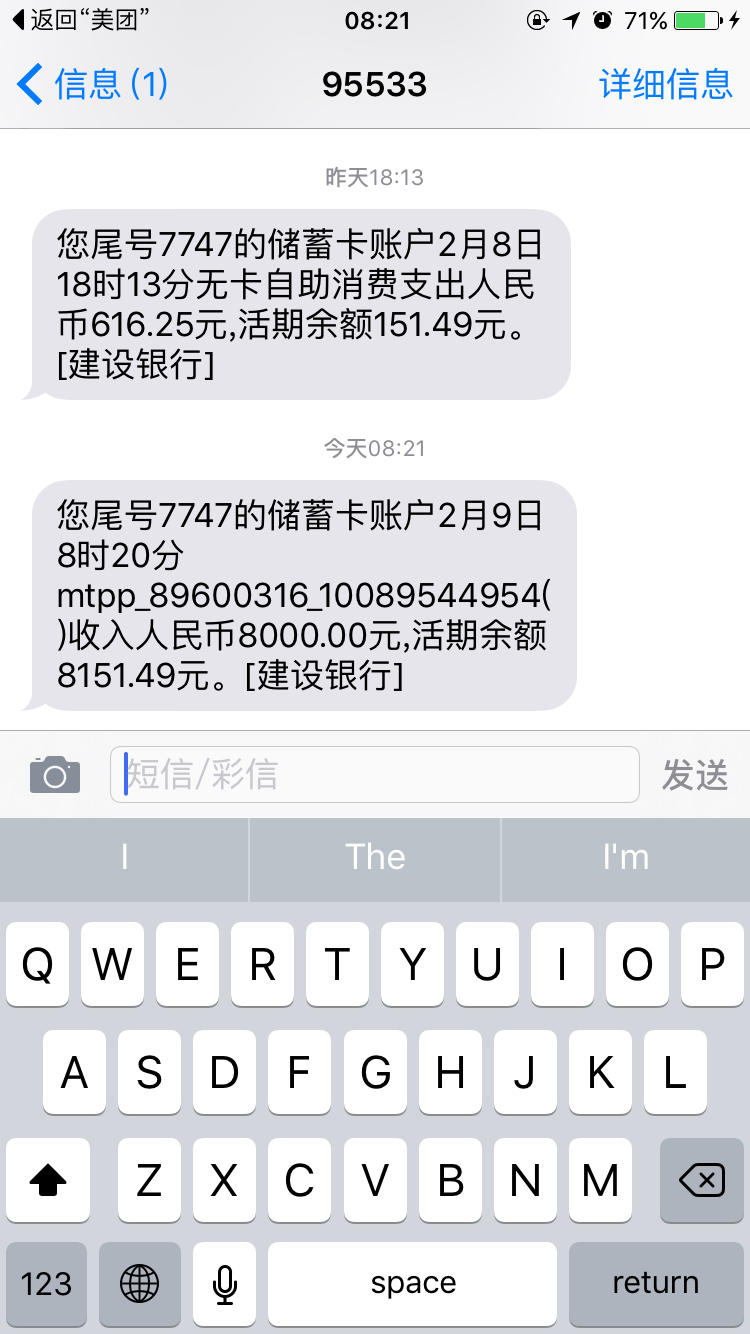Select the "I'm" predictive suggestion
The width and height of the screenshot is (750, 1334).
click(x=624, y=858)
